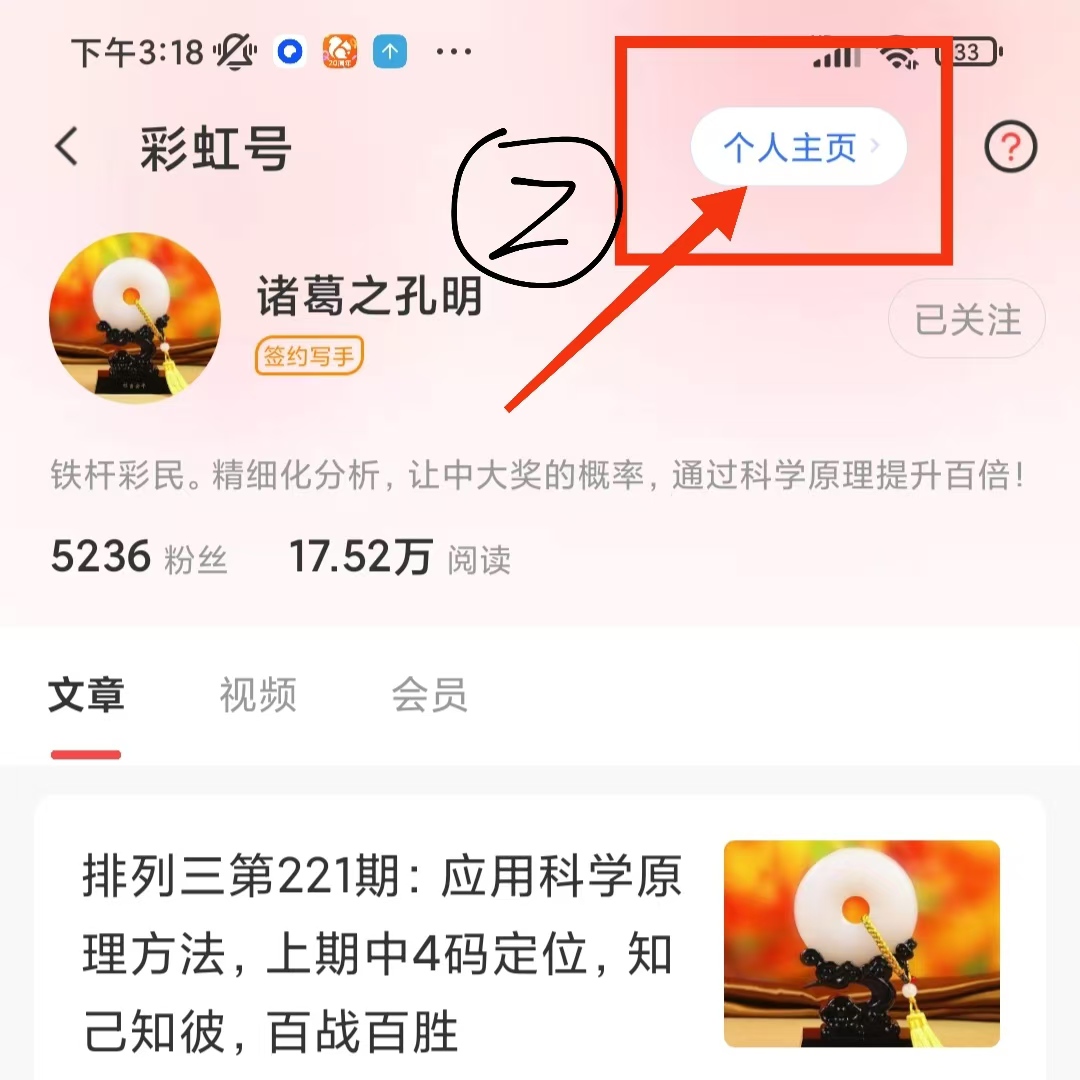Screen dimensions: 1080x1080
Task: Tap the 已关注 follow button
Action: (967, 321)
